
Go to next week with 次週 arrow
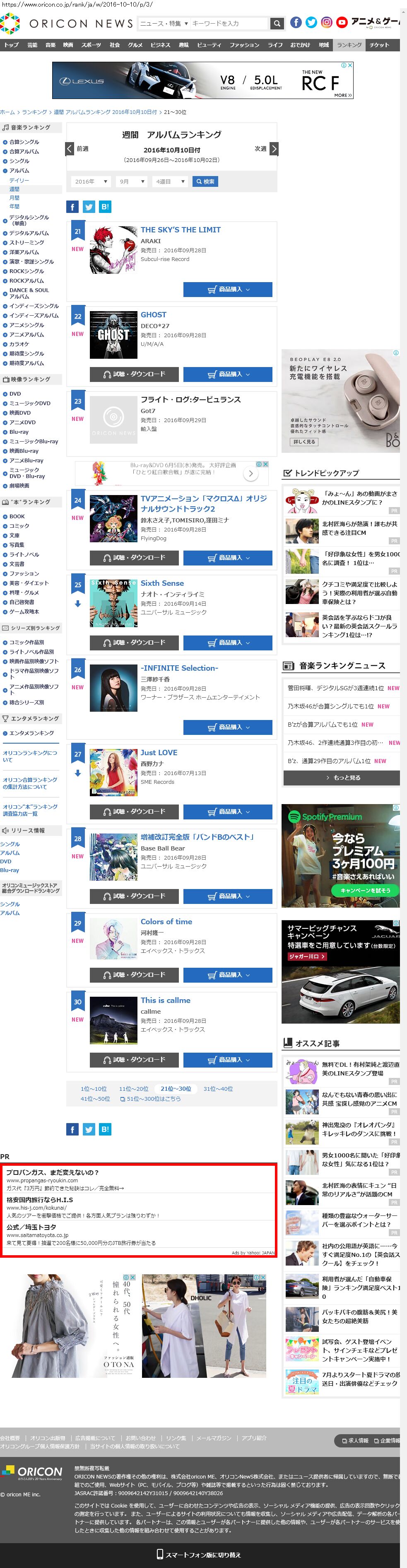tap(274, 149)
